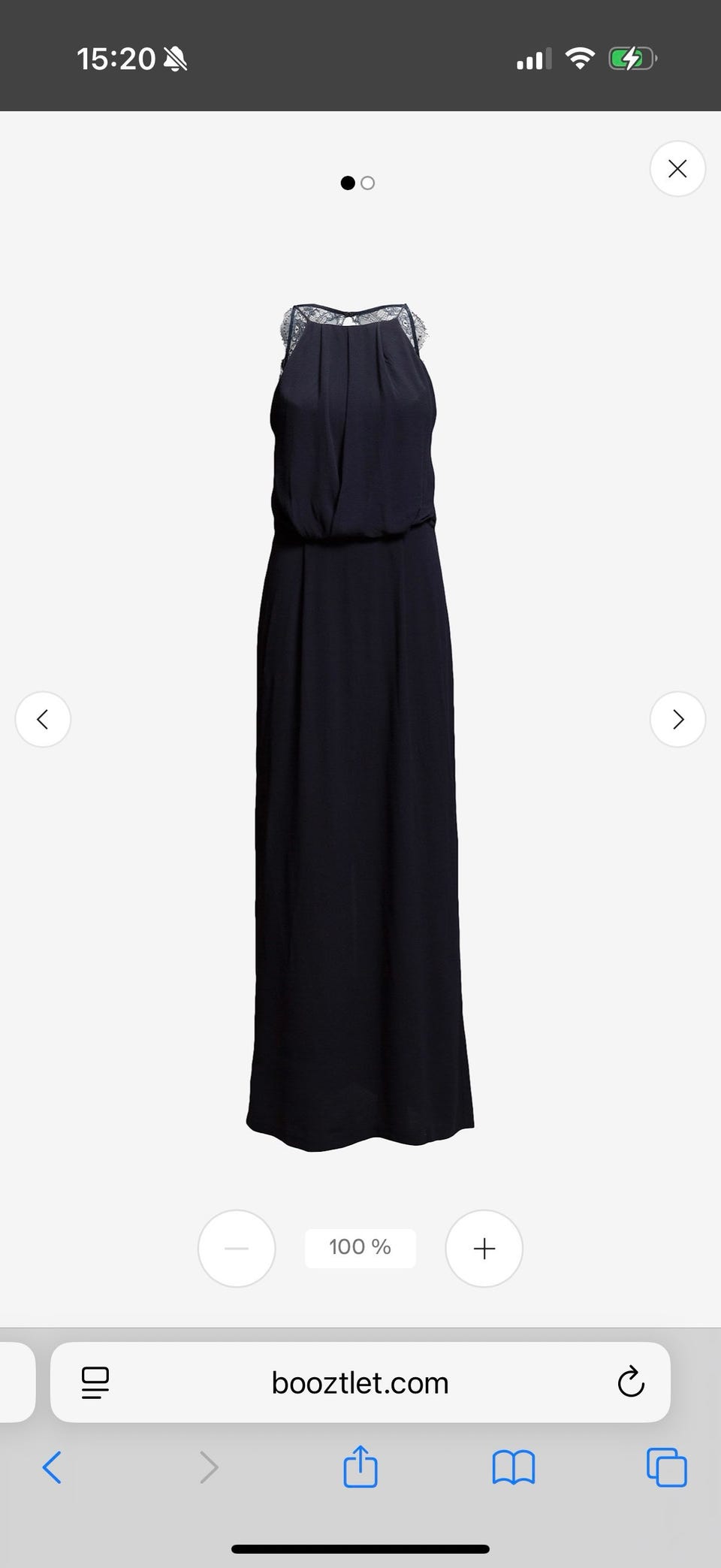The height and width of the screenshot is (1568, 721).
Task: Reload the page
Action: 631,1382
